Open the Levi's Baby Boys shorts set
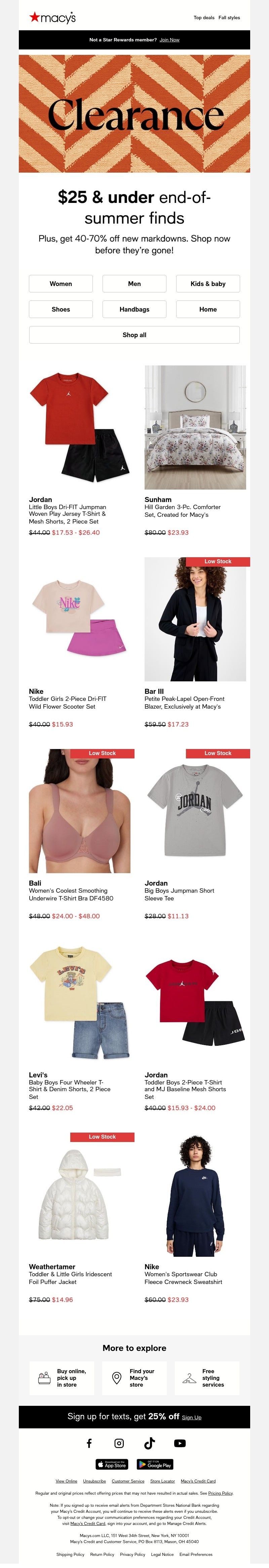Image resolution: width=269 pixels, height=1568 pixels. [x=79, y=1002]
